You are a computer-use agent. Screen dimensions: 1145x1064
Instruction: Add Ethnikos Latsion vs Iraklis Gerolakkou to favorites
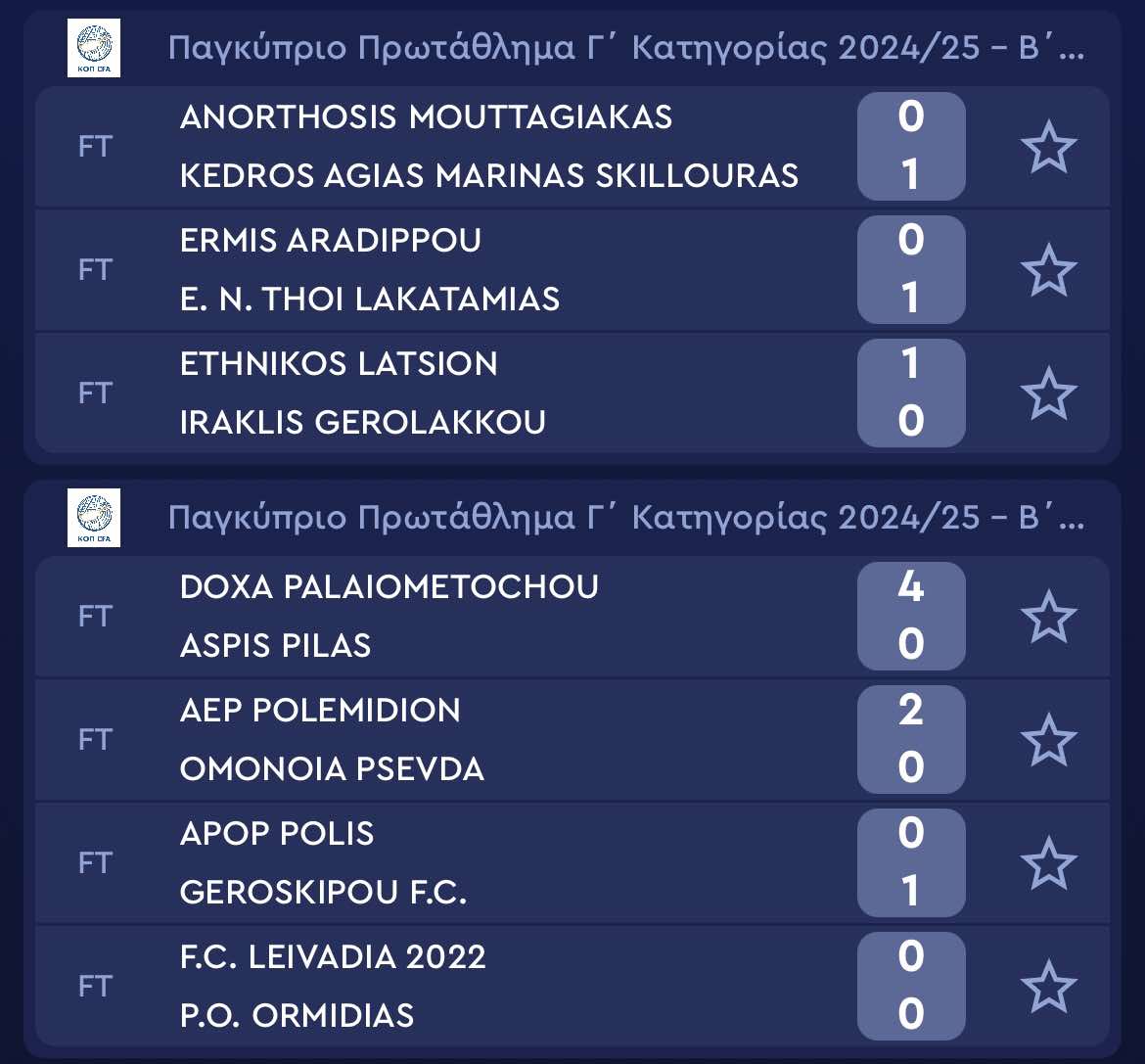[x=1048, y=393]
